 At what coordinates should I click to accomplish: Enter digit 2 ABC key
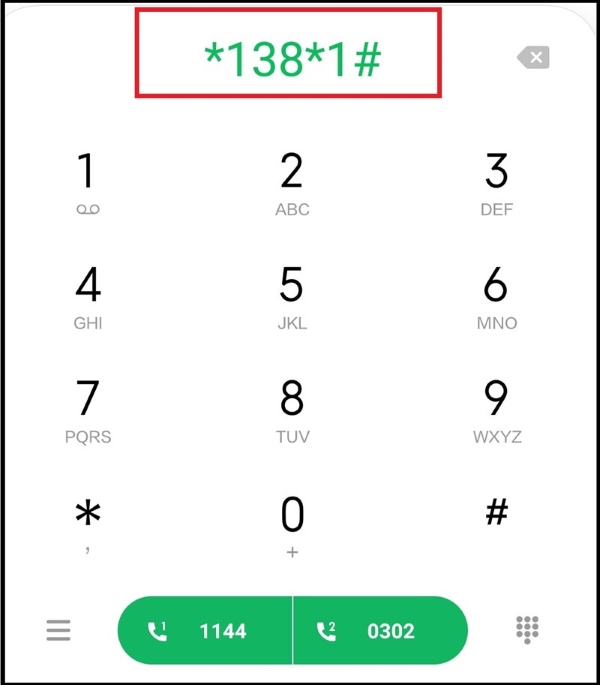coord(292,182)
